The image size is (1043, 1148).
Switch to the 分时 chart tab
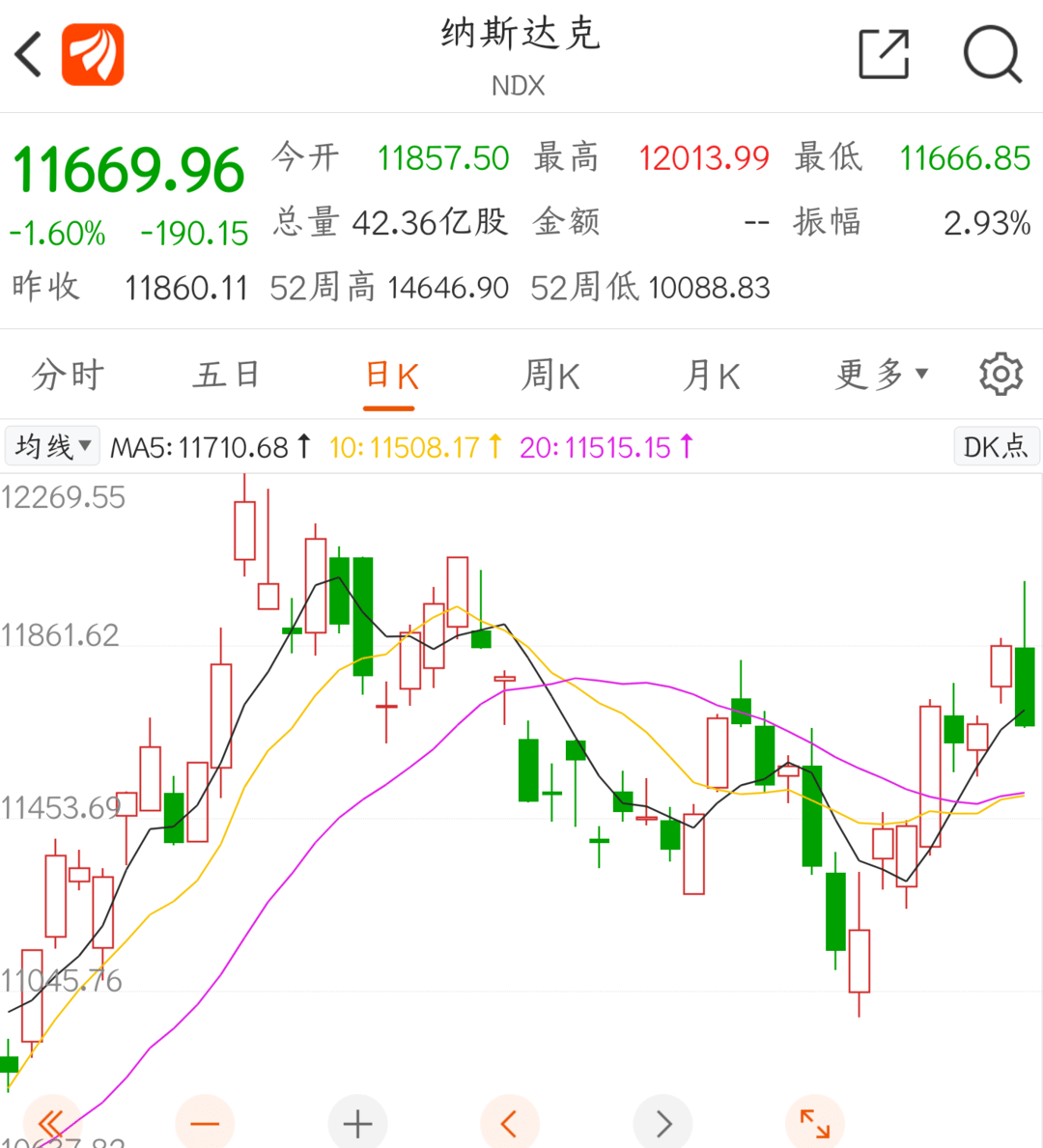[68, 375]
